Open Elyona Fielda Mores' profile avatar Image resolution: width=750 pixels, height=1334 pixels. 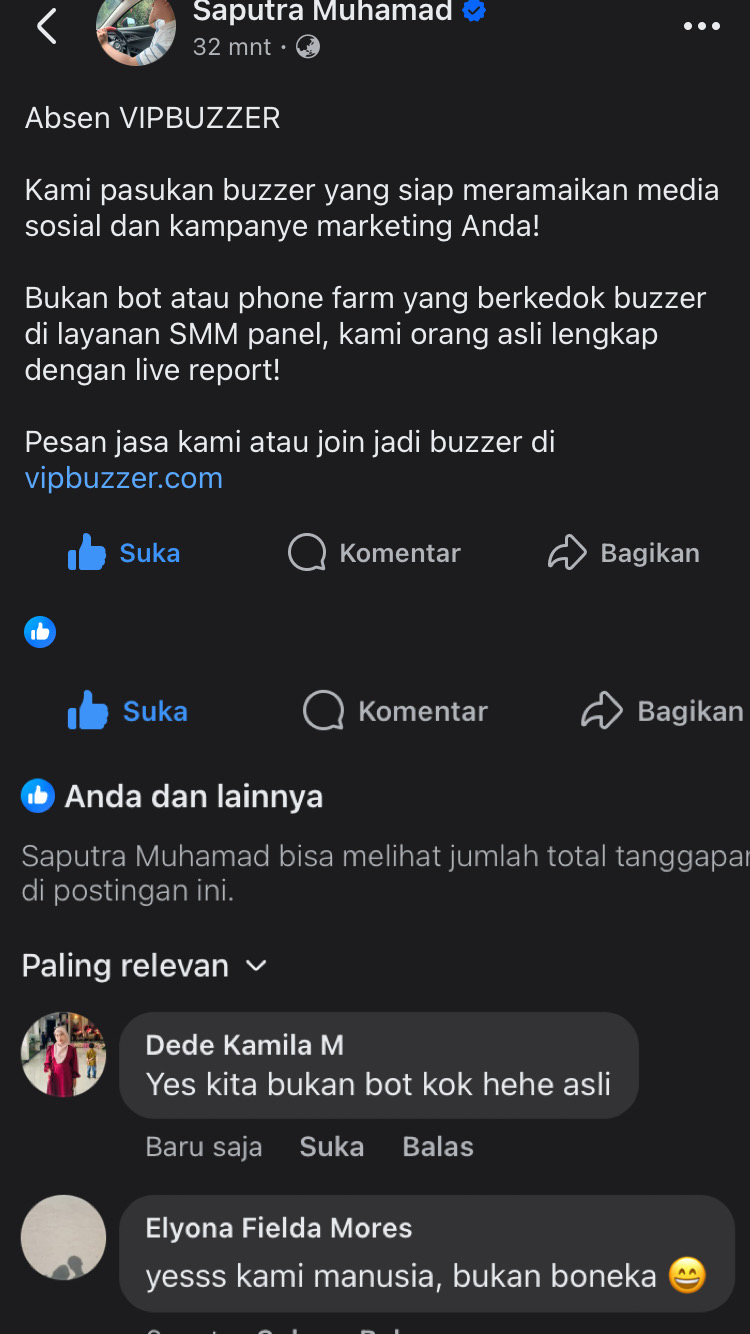64,1238
